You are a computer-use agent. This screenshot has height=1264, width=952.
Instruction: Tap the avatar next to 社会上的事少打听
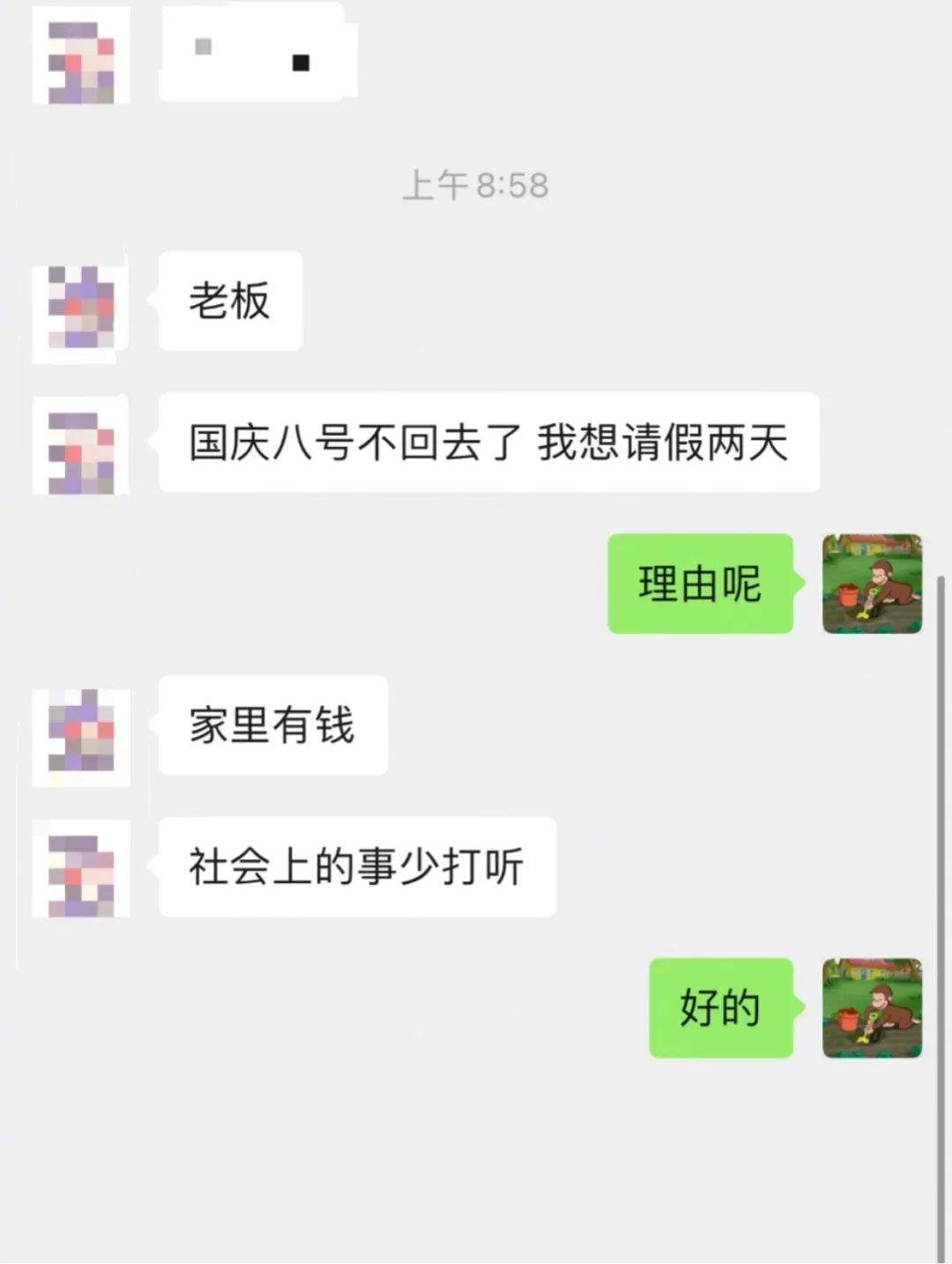[81, 869]
